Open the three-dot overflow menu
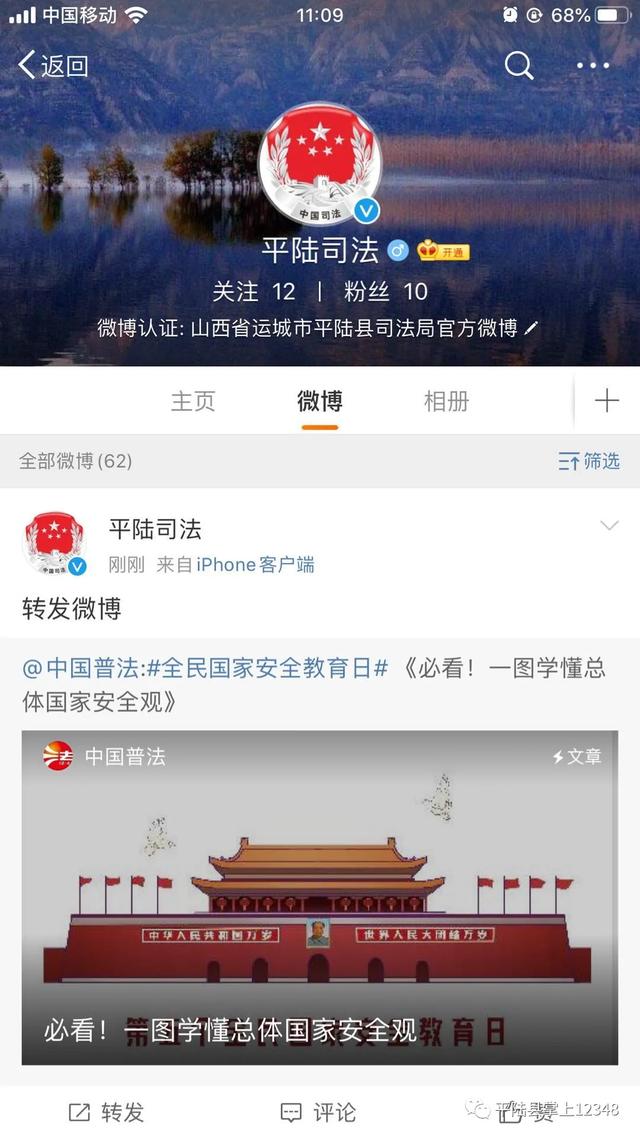This screenshot has width=640, height=1138. click(592, 66)
